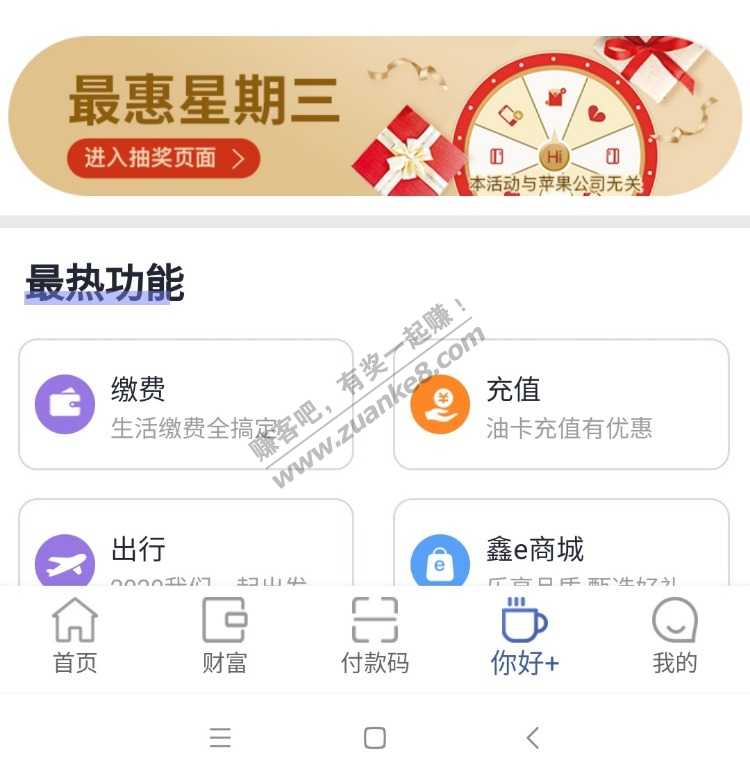Image resolution: width=750 pixels, height=783 pixels.
Task: Go to the 我的 tab
Action: pyautogui.click(x=674, y=636)
